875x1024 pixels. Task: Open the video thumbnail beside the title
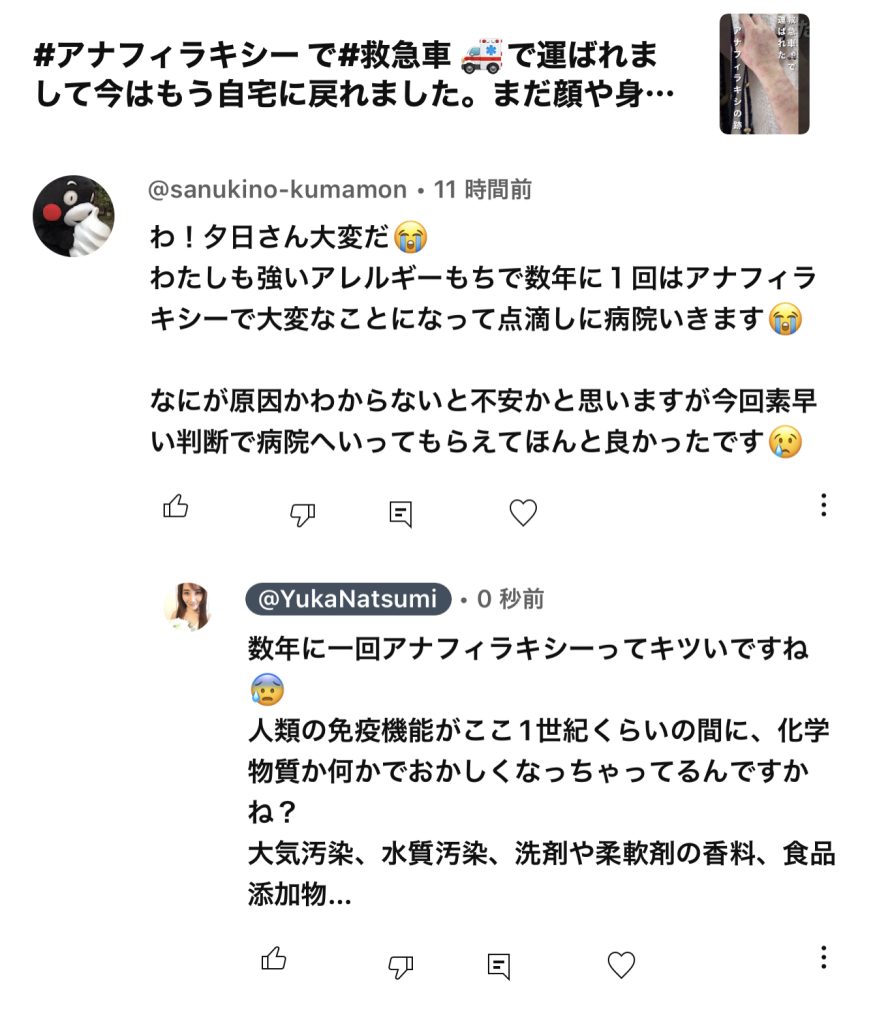tap(764, 74)
